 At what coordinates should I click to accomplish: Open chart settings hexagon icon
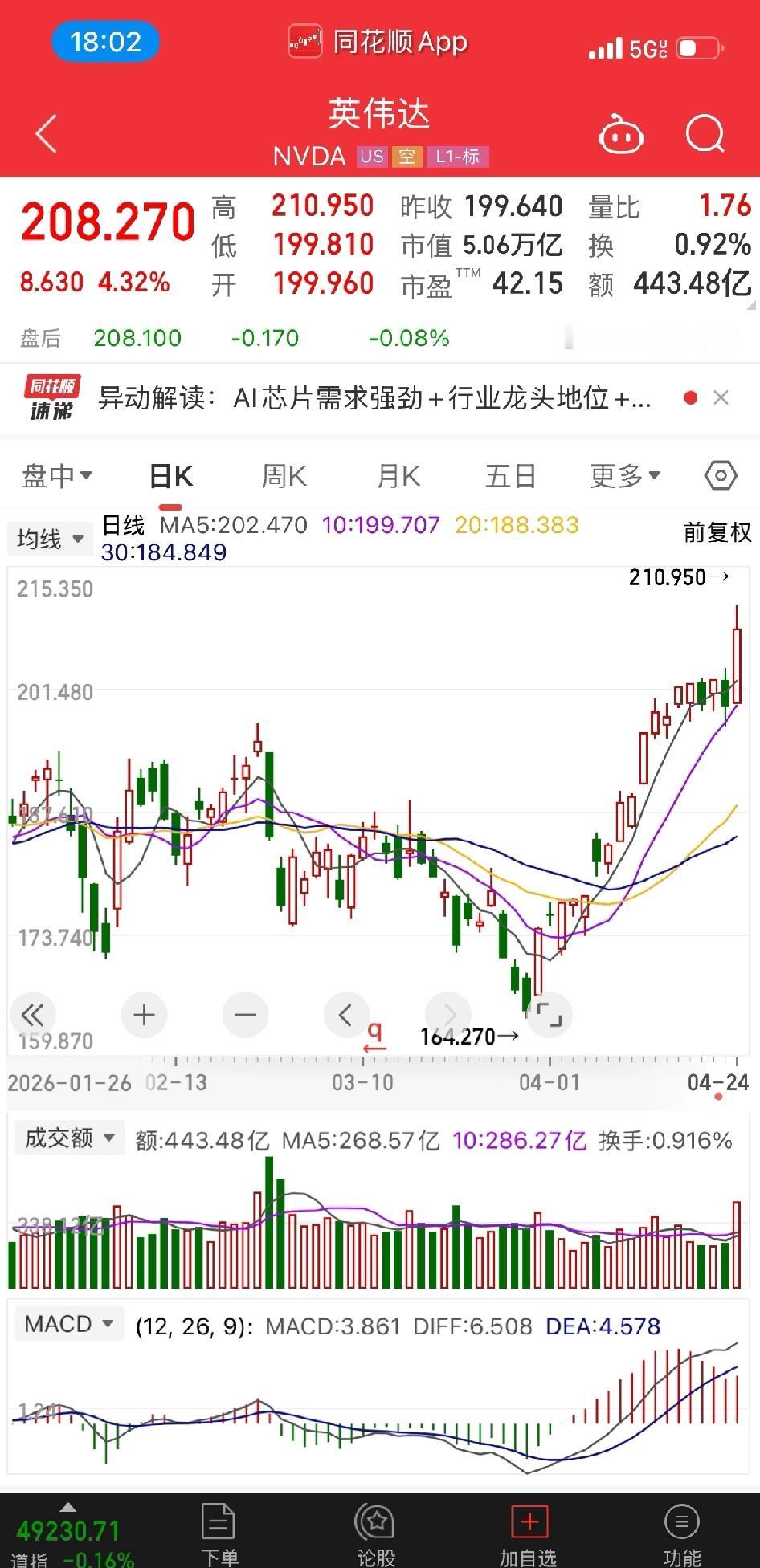coord(720,476)
